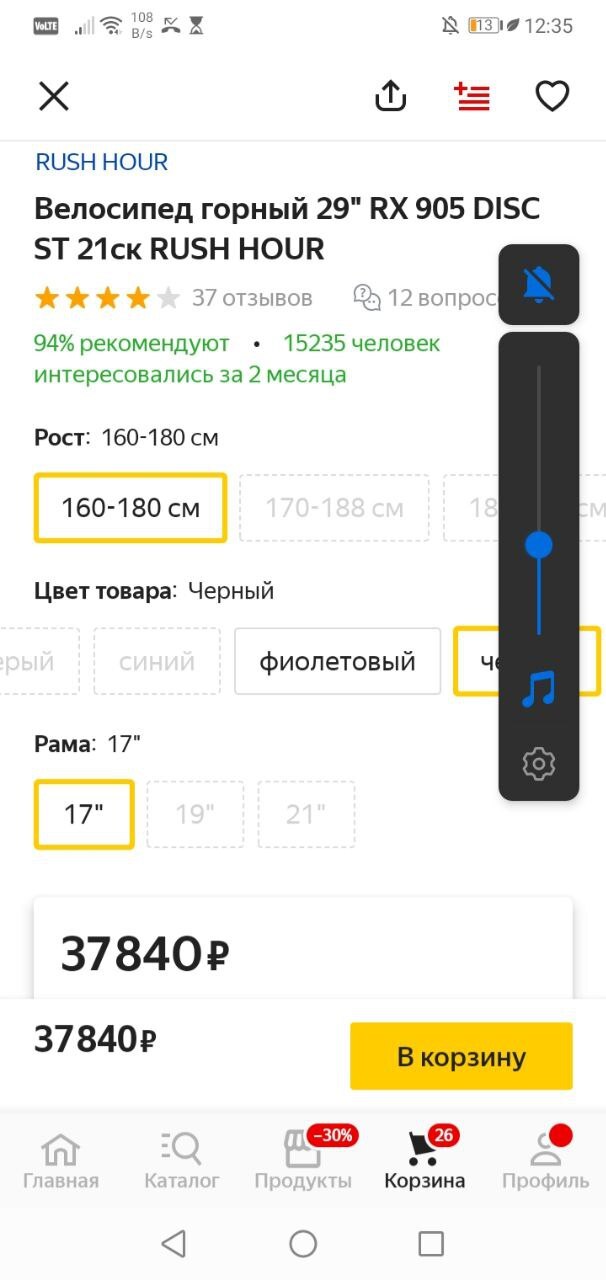Open the Профиль tab
Screen dimensions: 606x1280
pyautogui.click(x=545, y=1161)
